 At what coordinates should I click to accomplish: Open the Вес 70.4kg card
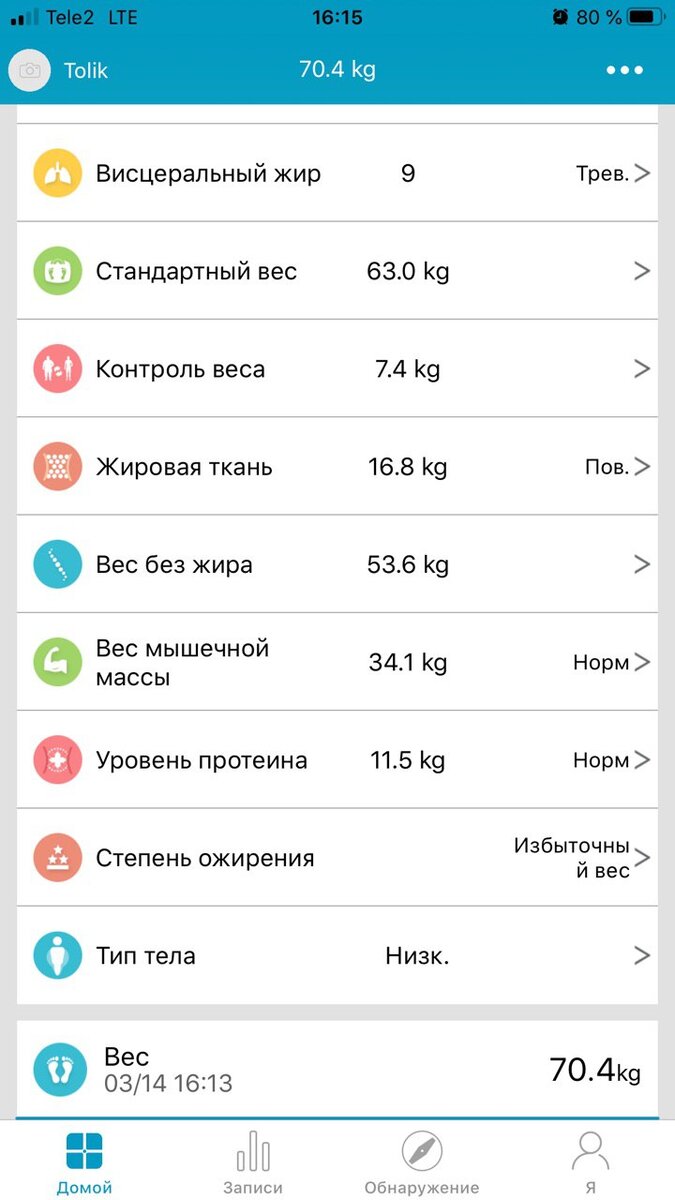click(x=337, y=1069)
